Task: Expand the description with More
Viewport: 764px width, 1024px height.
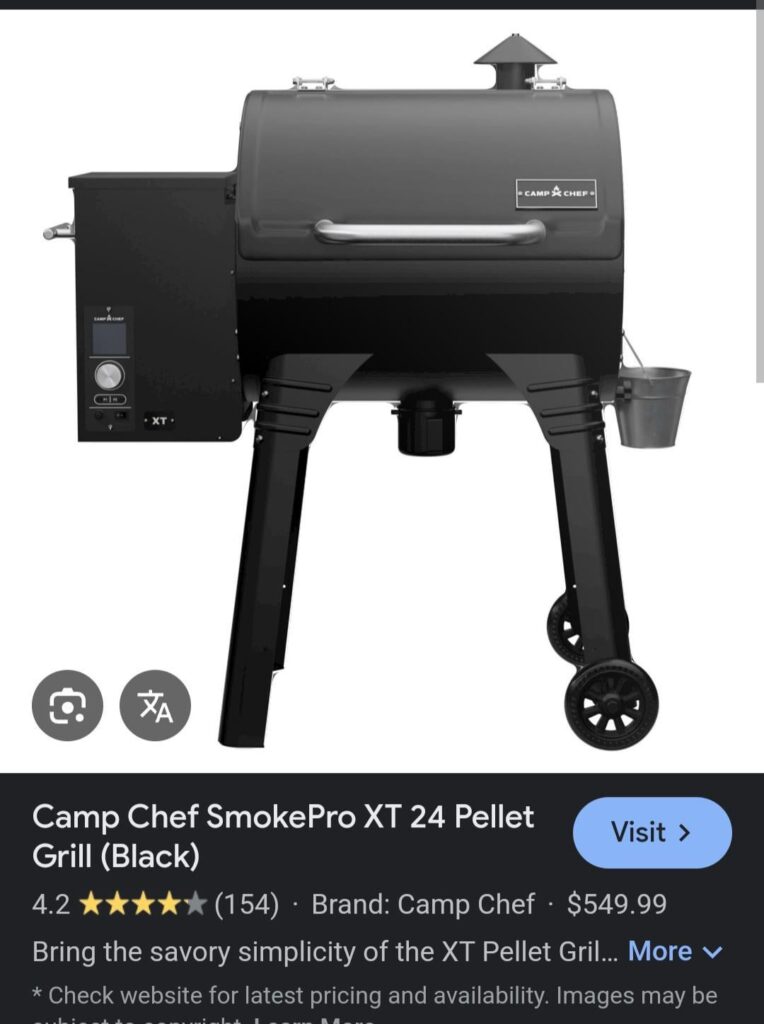Action: 674,951
